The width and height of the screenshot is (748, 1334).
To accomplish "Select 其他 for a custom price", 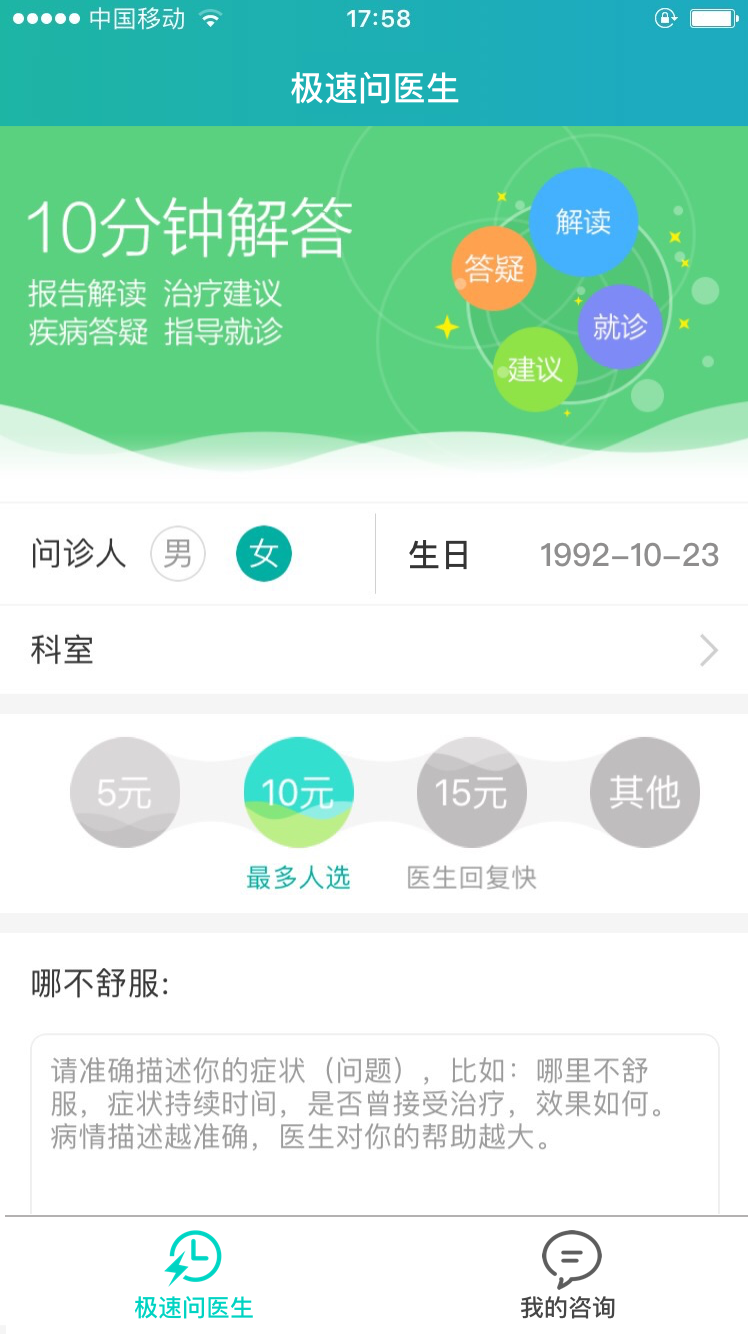I will 644,793.
